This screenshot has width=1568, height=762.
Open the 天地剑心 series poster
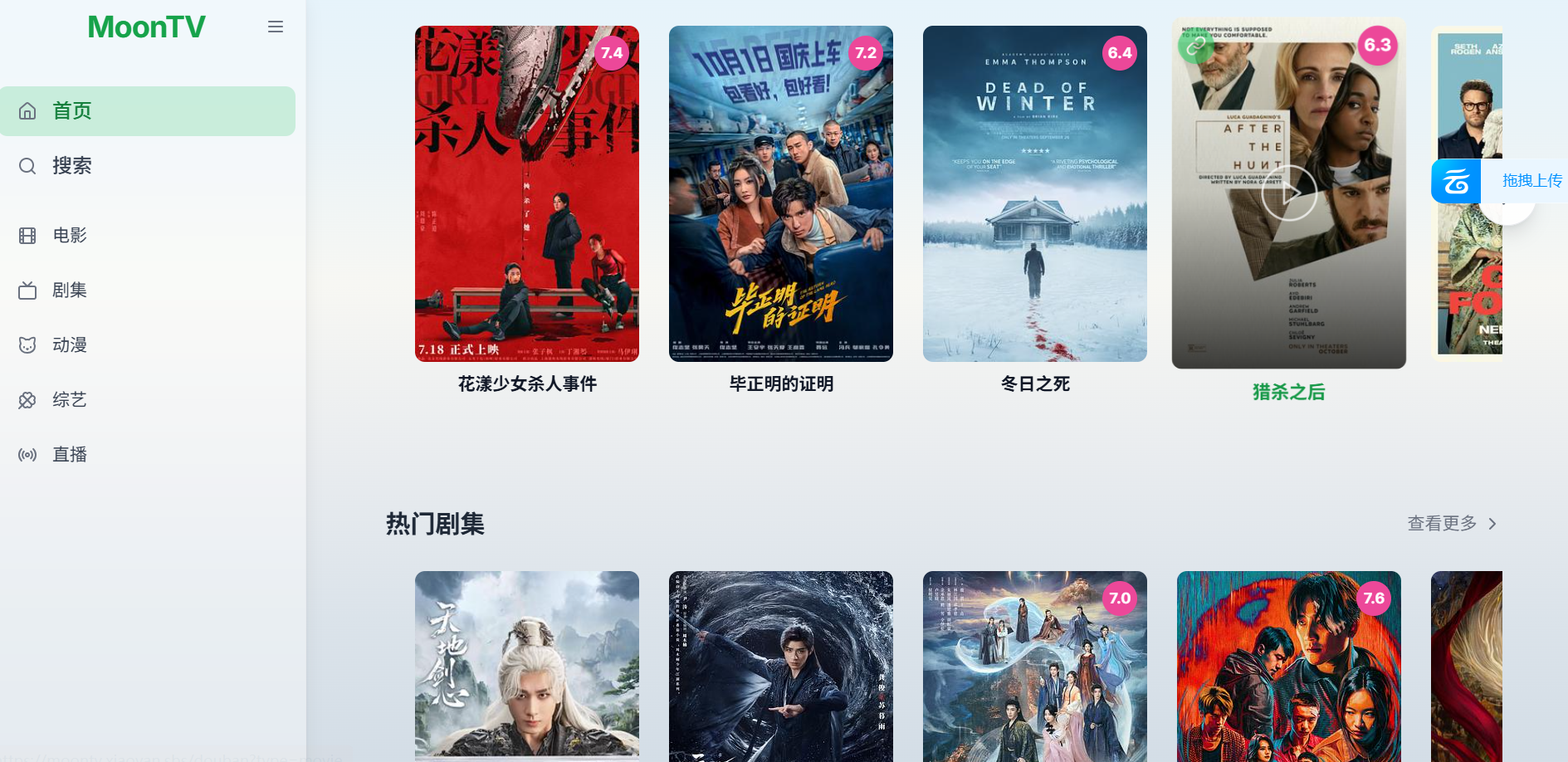(x=527, y=666)
